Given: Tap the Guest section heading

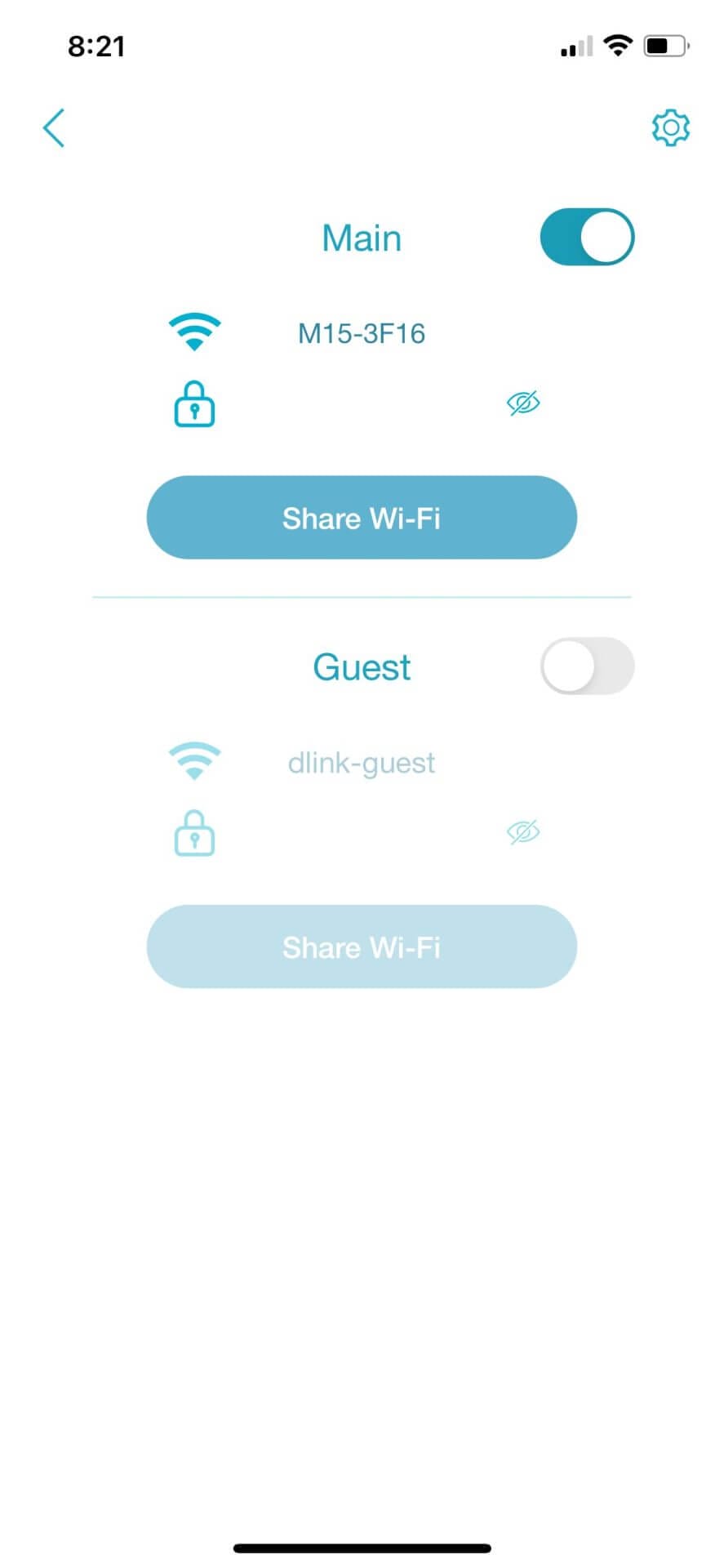Looking at the screenshot, I should pos(362,666).
